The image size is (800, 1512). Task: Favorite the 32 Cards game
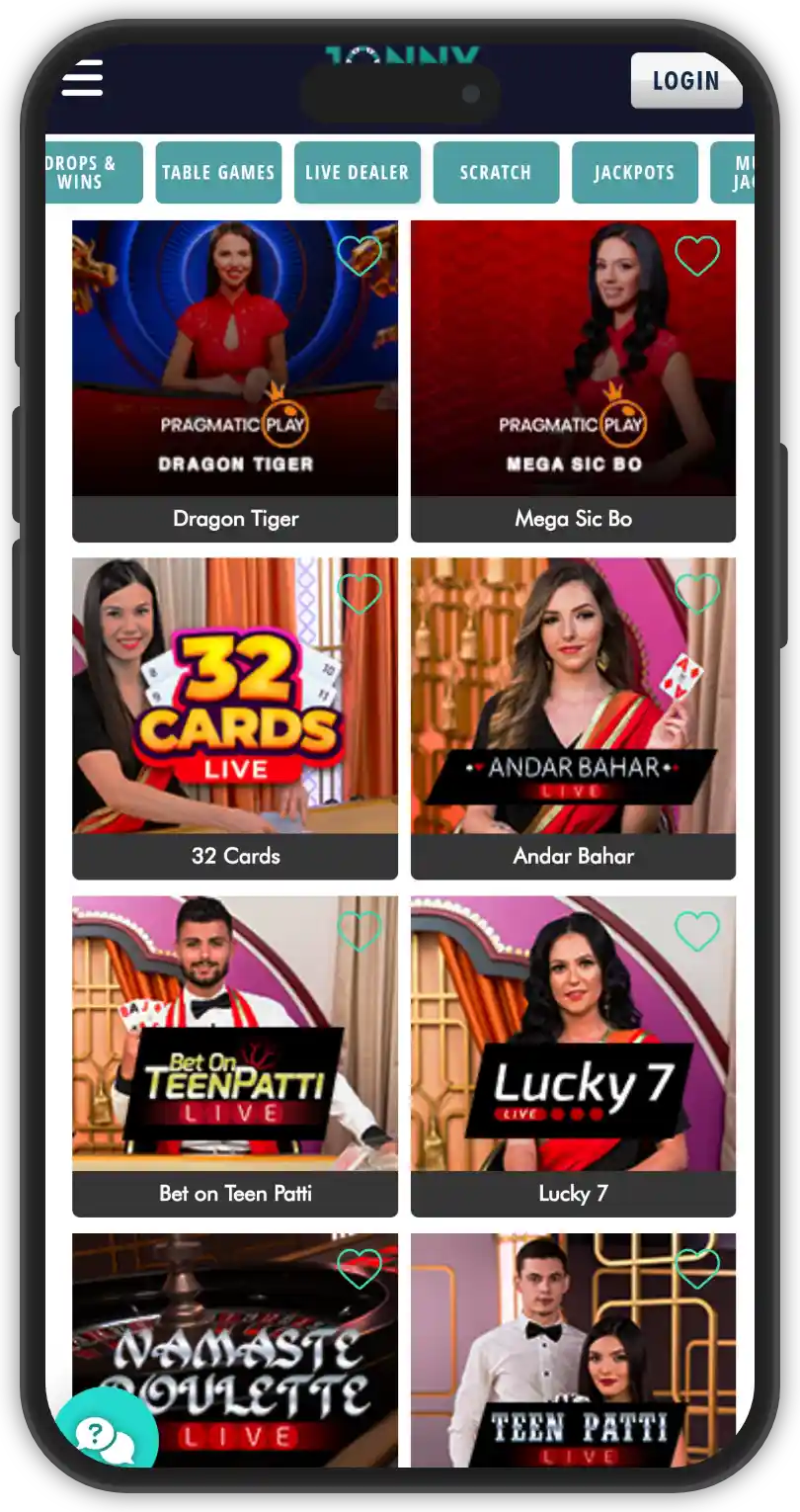(359, 594)
